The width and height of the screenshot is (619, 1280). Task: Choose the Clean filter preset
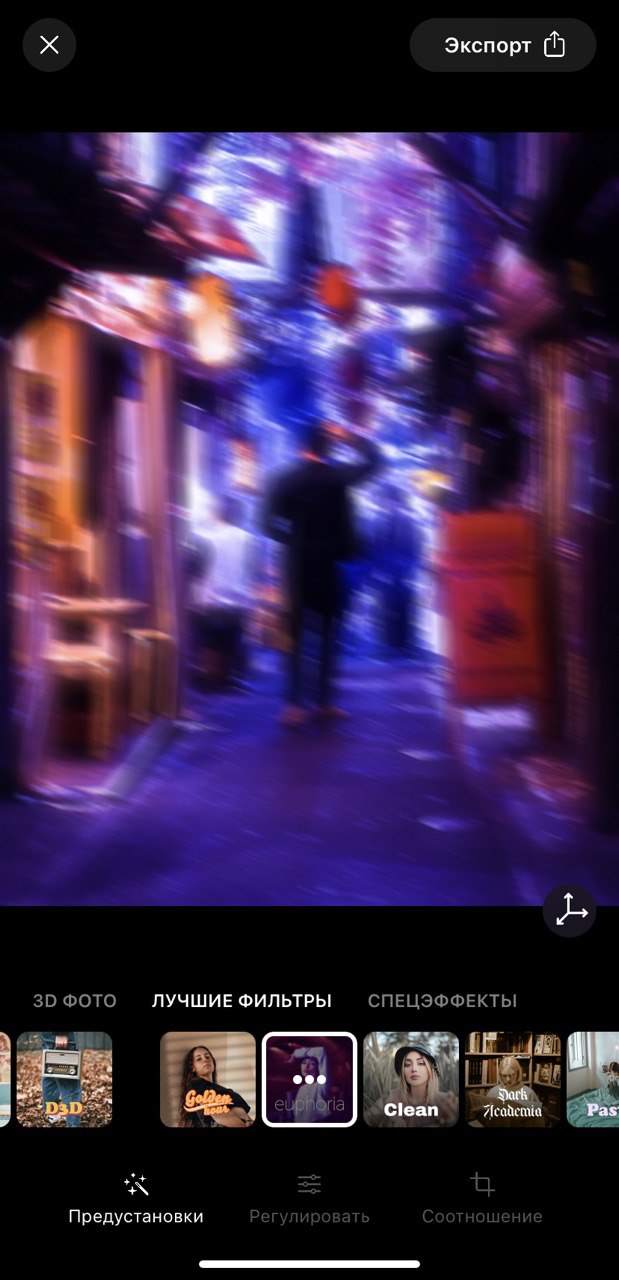click(411, 1080)
